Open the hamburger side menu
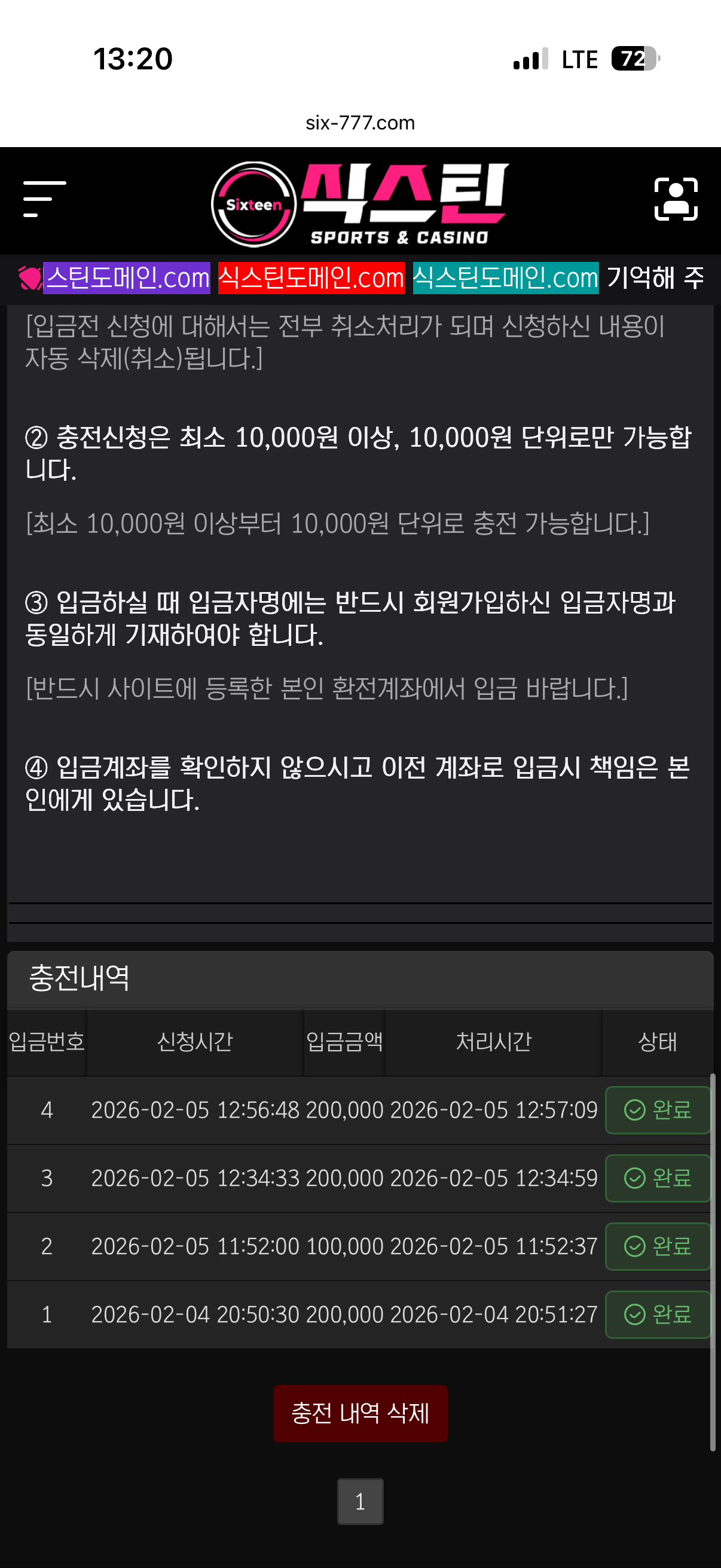The height and width of the screenshot is (1568, 721). tap(44, 199)
